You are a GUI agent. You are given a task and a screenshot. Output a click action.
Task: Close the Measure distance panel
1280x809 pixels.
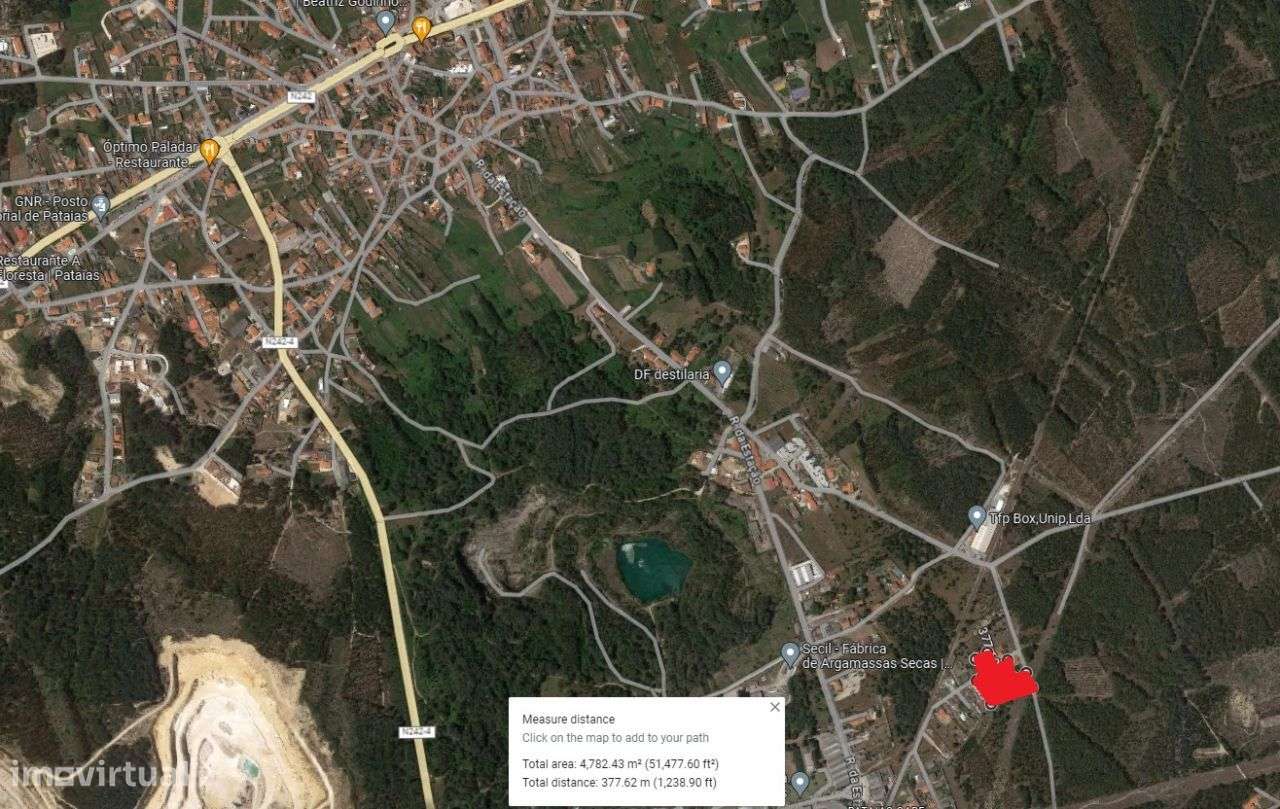pos(774,707)
